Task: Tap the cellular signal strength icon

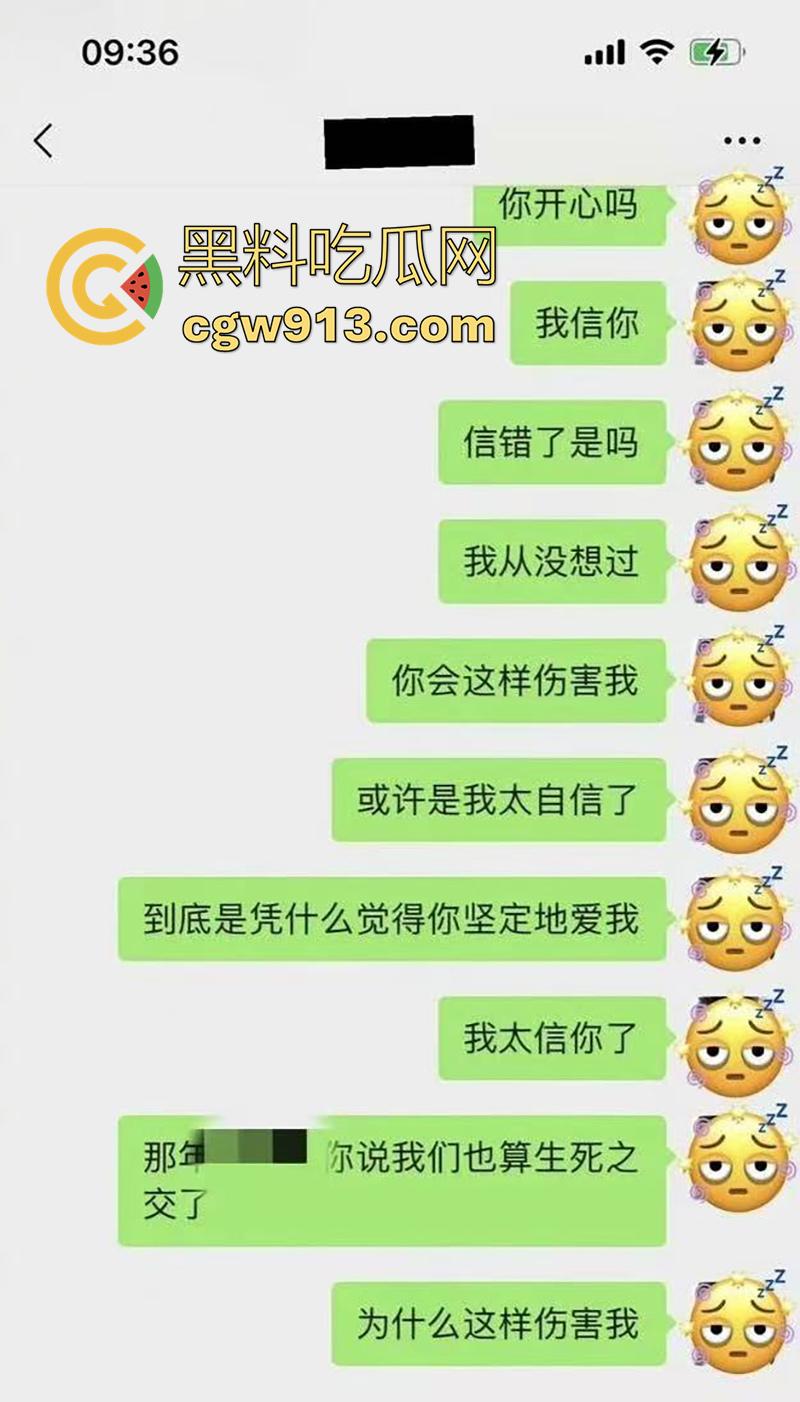Action: click(604, 50)
